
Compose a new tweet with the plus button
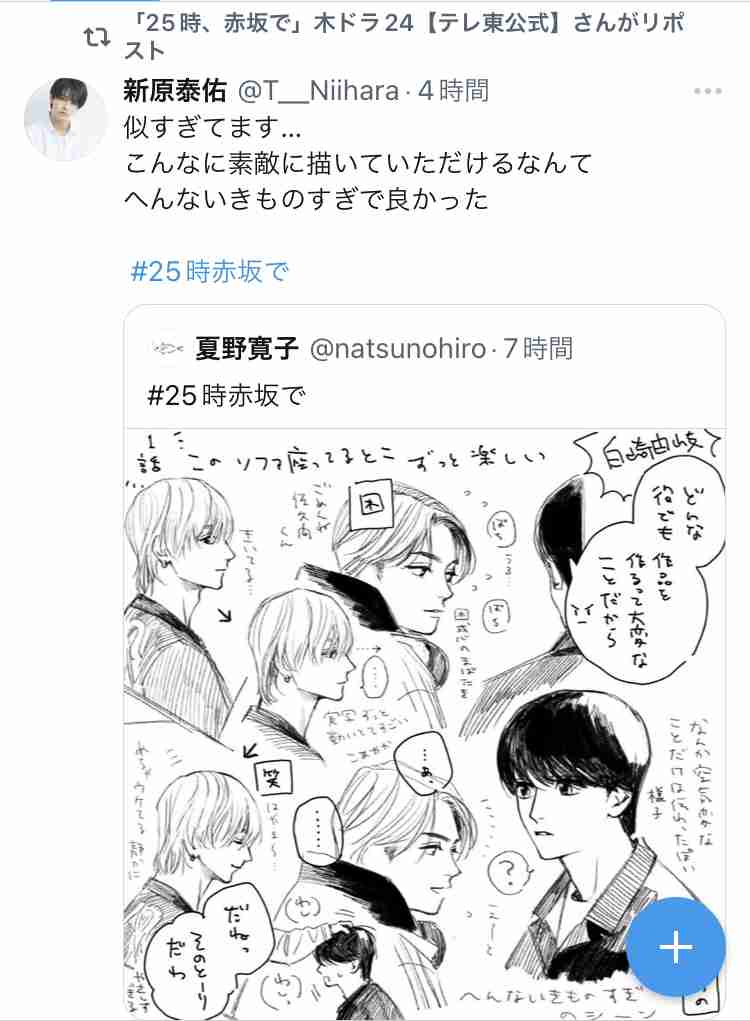click(676, 947)
